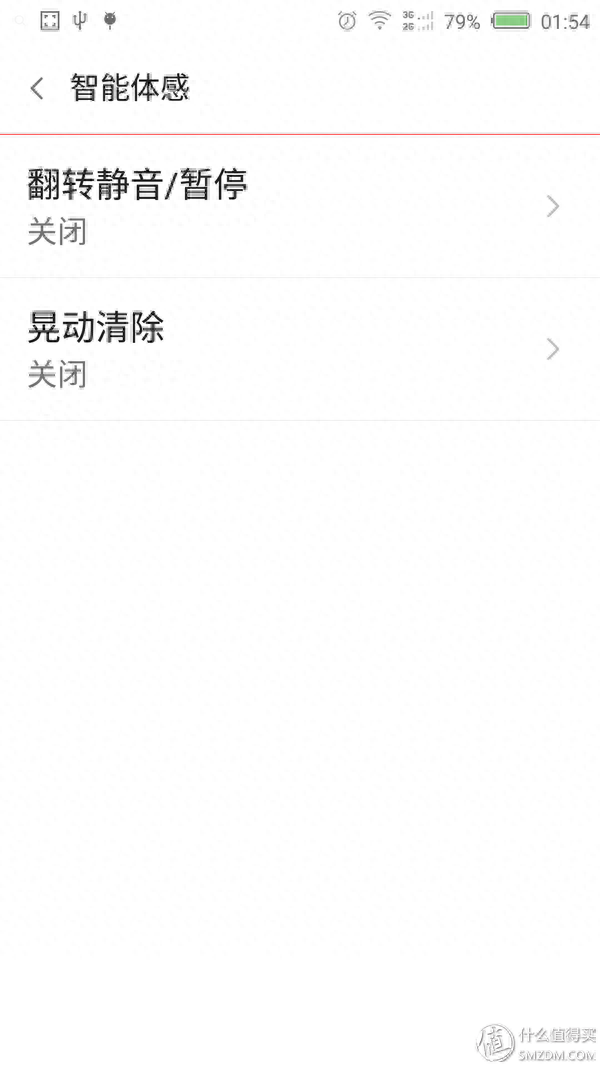Go back from the 智能体感 screen
Image resolution: width=600 pixels, height=1067 pixels.
click(x=38, y=88)
